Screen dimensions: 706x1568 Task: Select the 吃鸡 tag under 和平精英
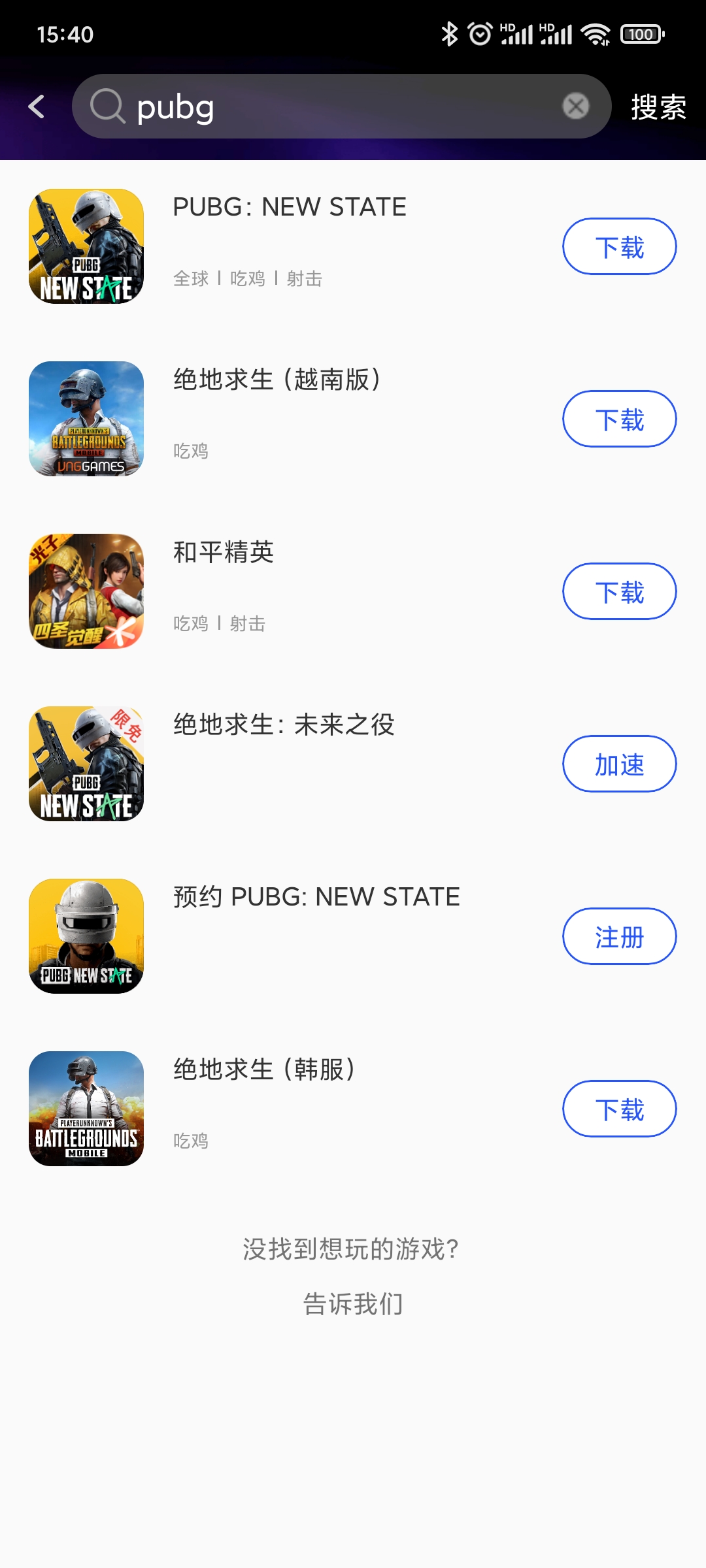pyautogui.click(x=188, y=624)
